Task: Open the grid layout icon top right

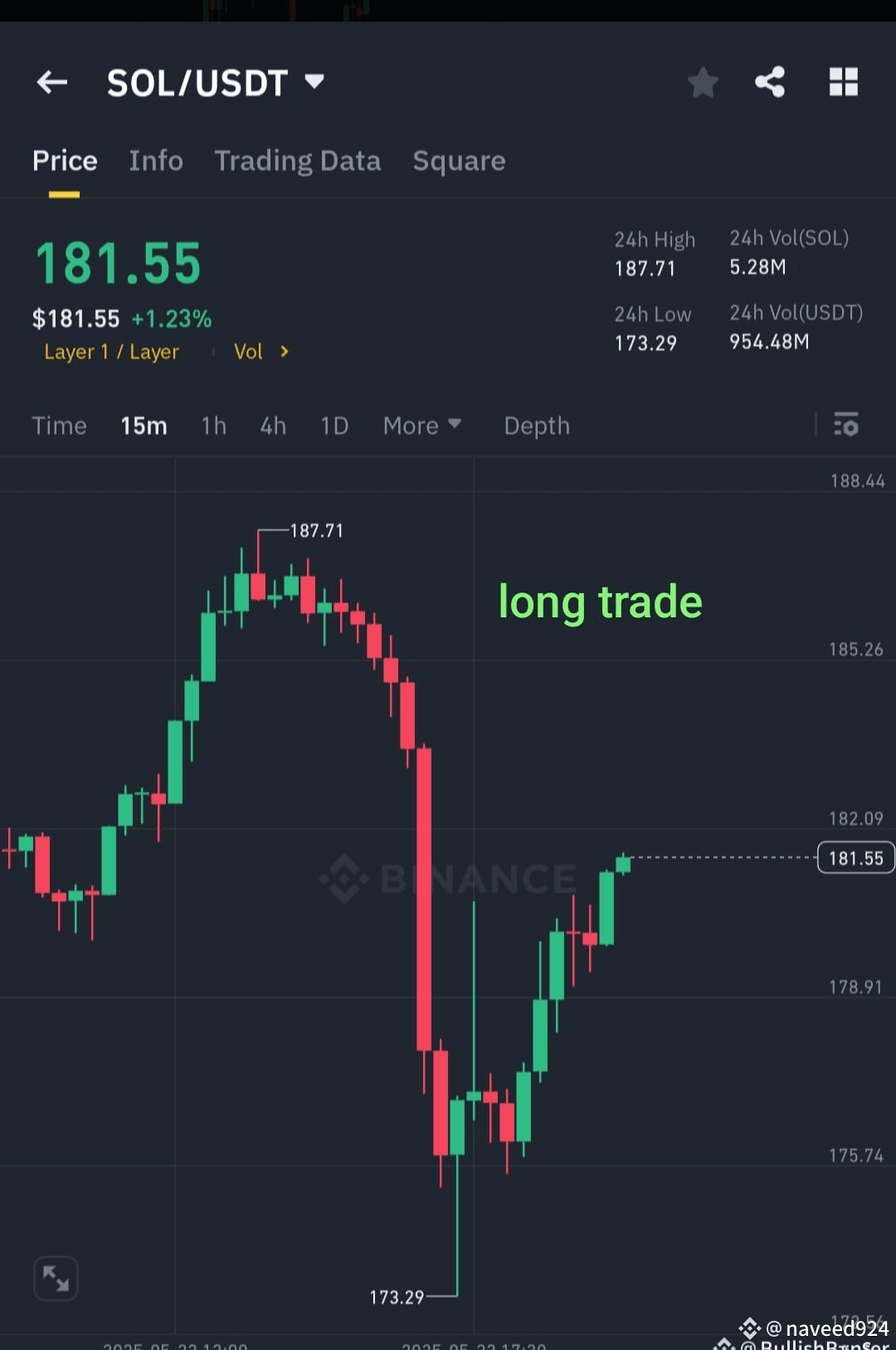Action: [x=844, y=82]
